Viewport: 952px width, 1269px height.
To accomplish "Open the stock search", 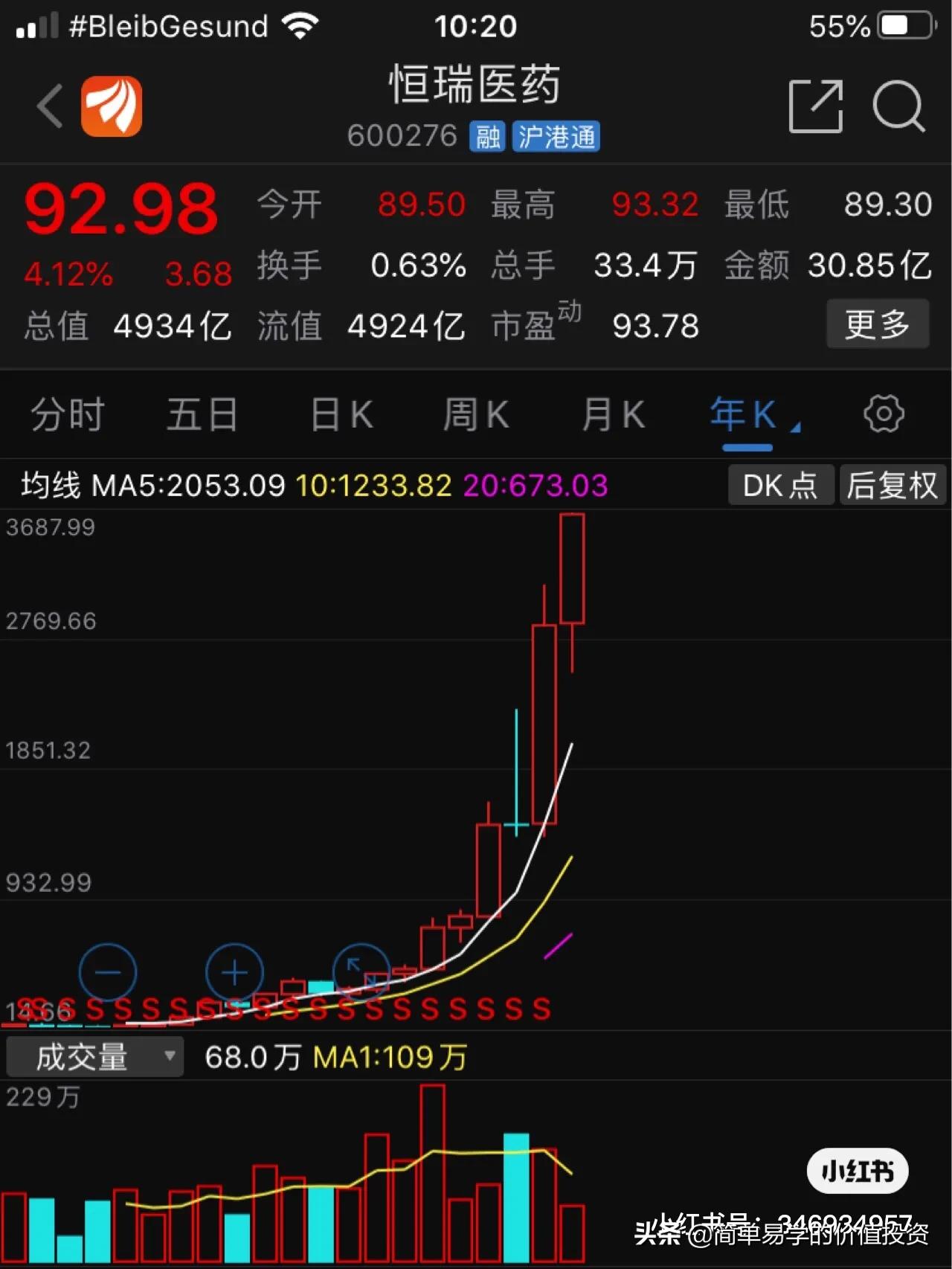I will (898, 106).
